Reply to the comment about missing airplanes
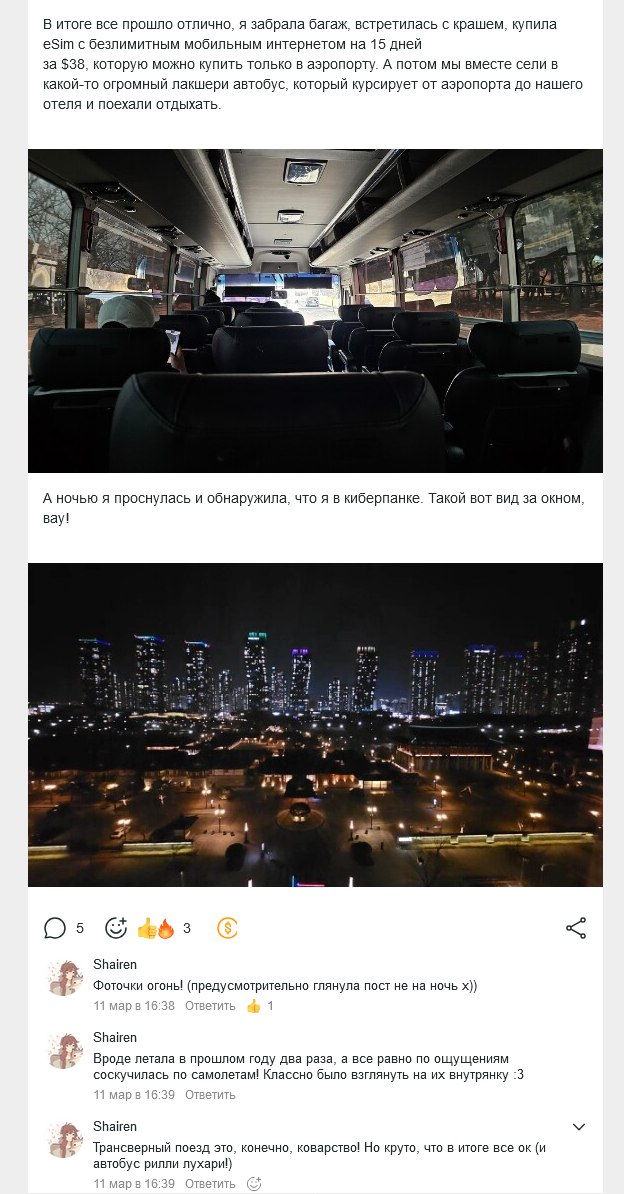Image resolution: width=624 pixels, height=1194 pixels. pos(210,1095)
